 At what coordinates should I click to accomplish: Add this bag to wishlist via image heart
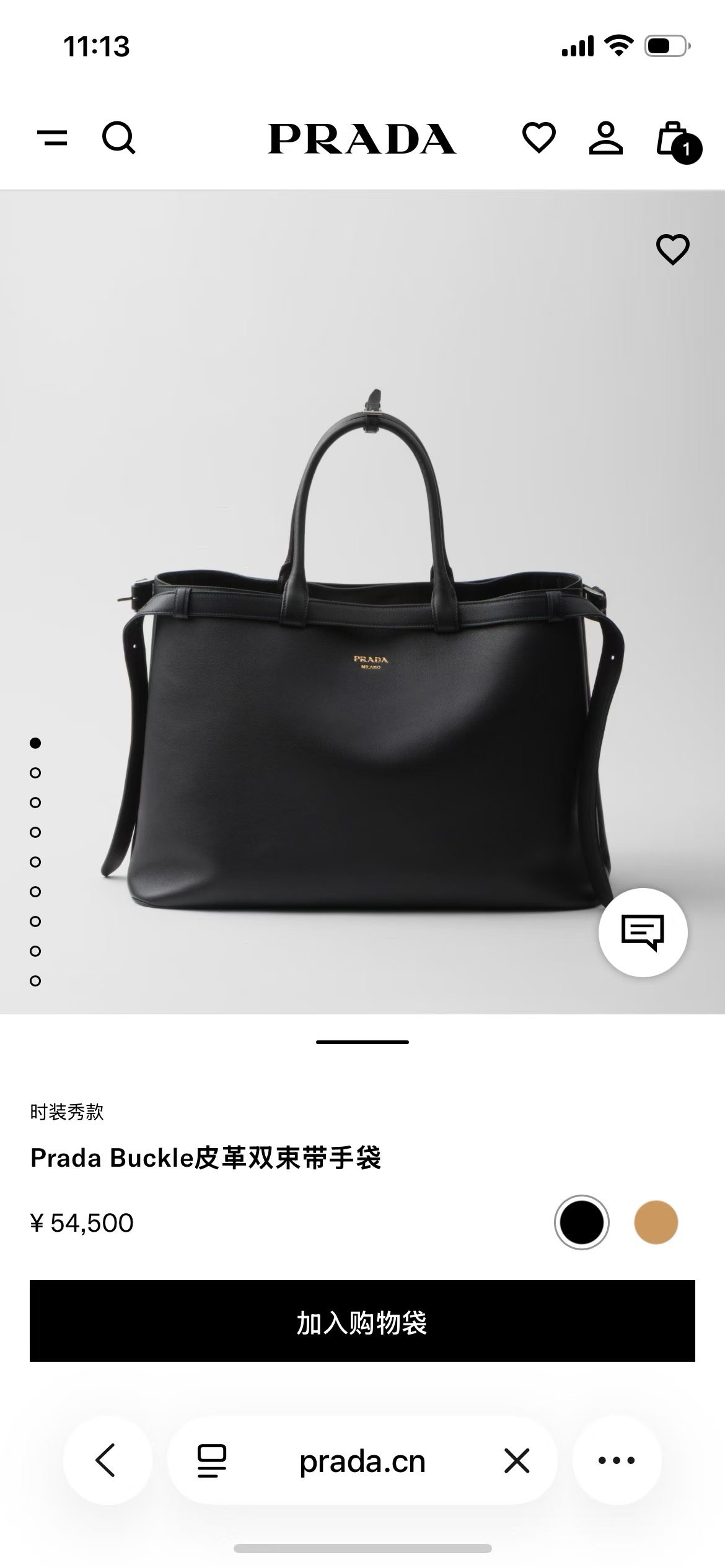[x=672, y=249]
